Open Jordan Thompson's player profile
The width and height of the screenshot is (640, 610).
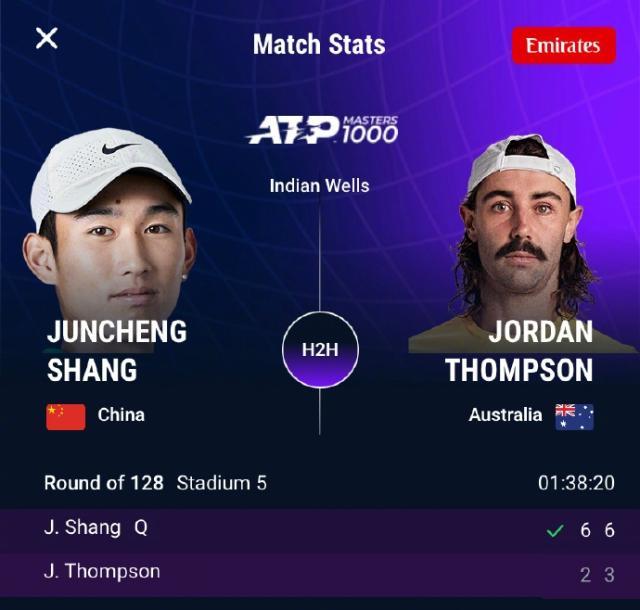519,350
